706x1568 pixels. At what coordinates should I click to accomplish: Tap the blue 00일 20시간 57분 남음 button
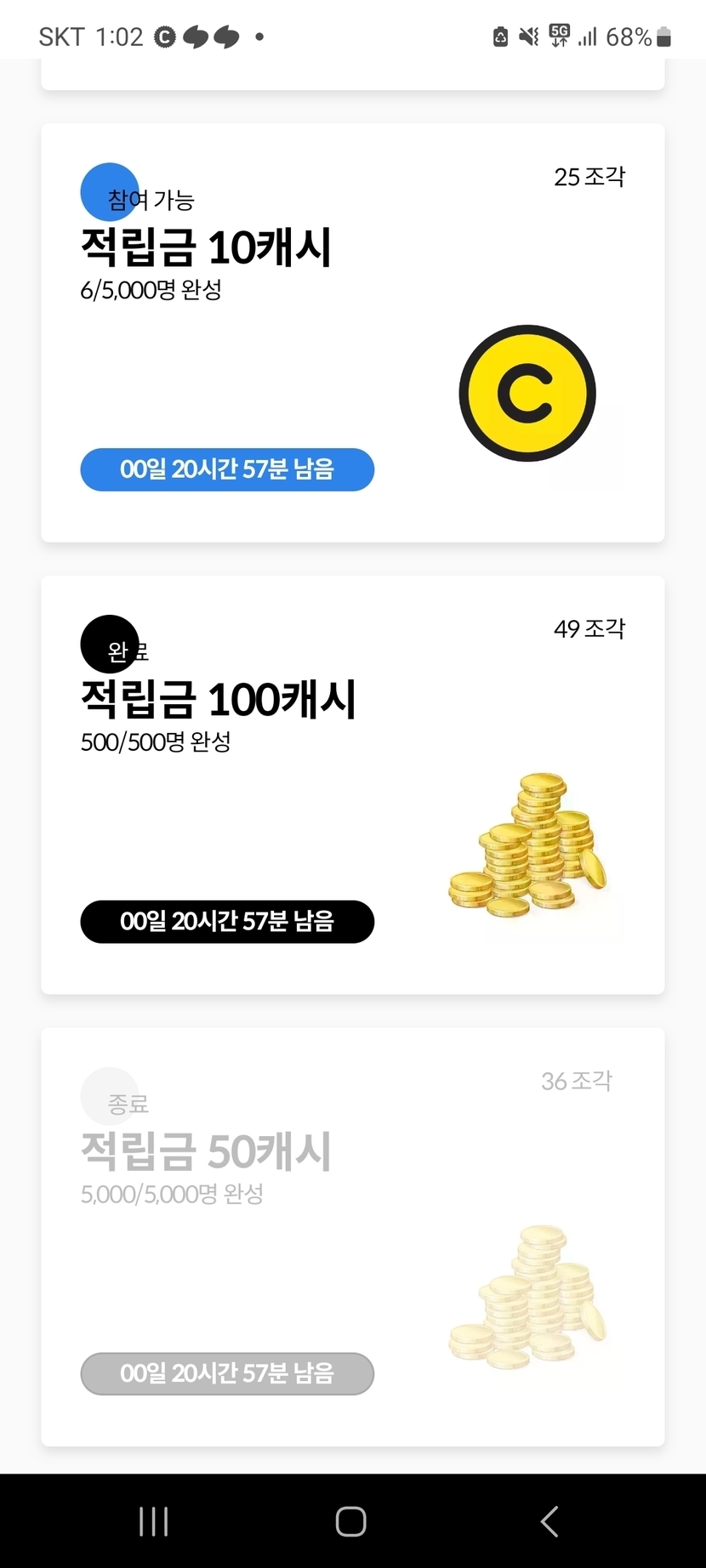227,469
